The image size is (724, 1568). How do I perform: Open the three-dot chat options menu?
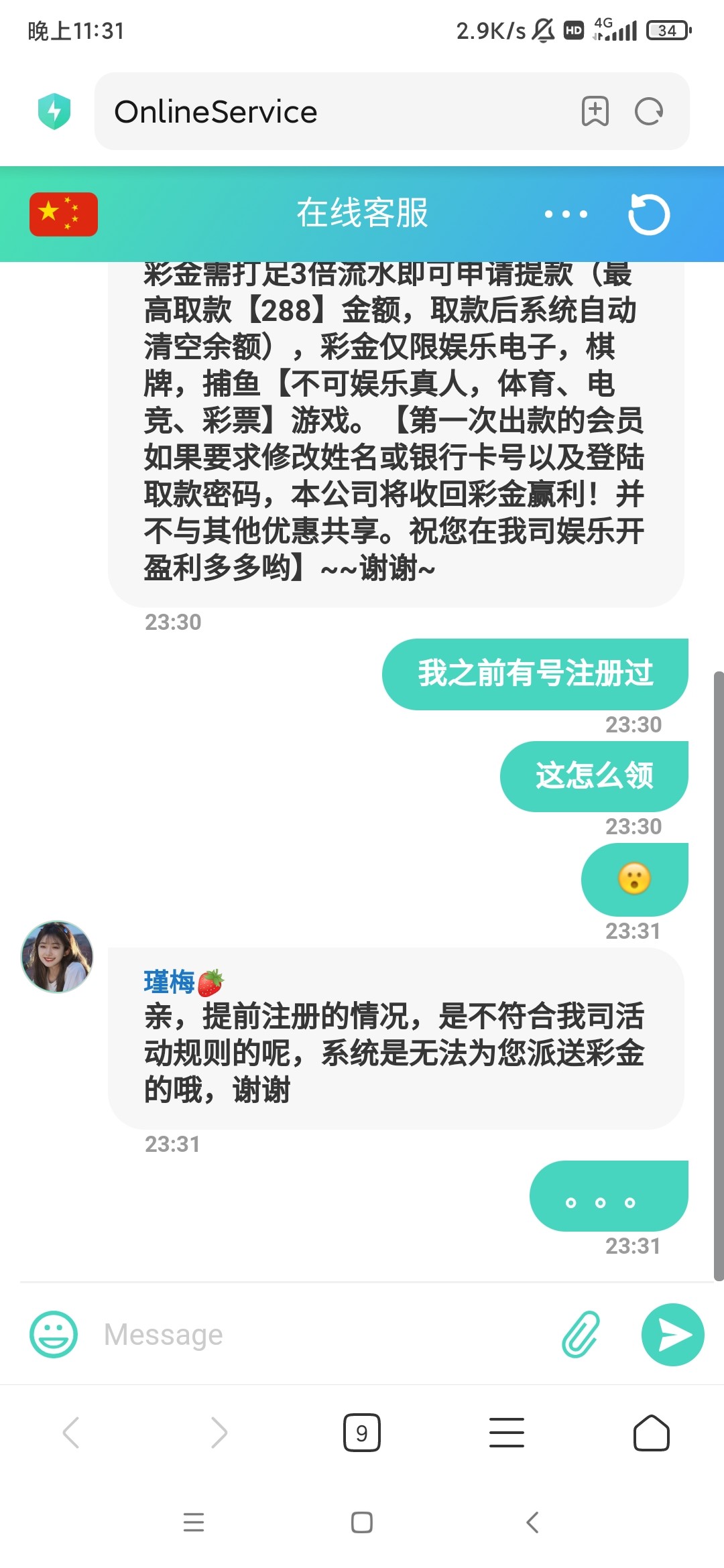[566, 214]
